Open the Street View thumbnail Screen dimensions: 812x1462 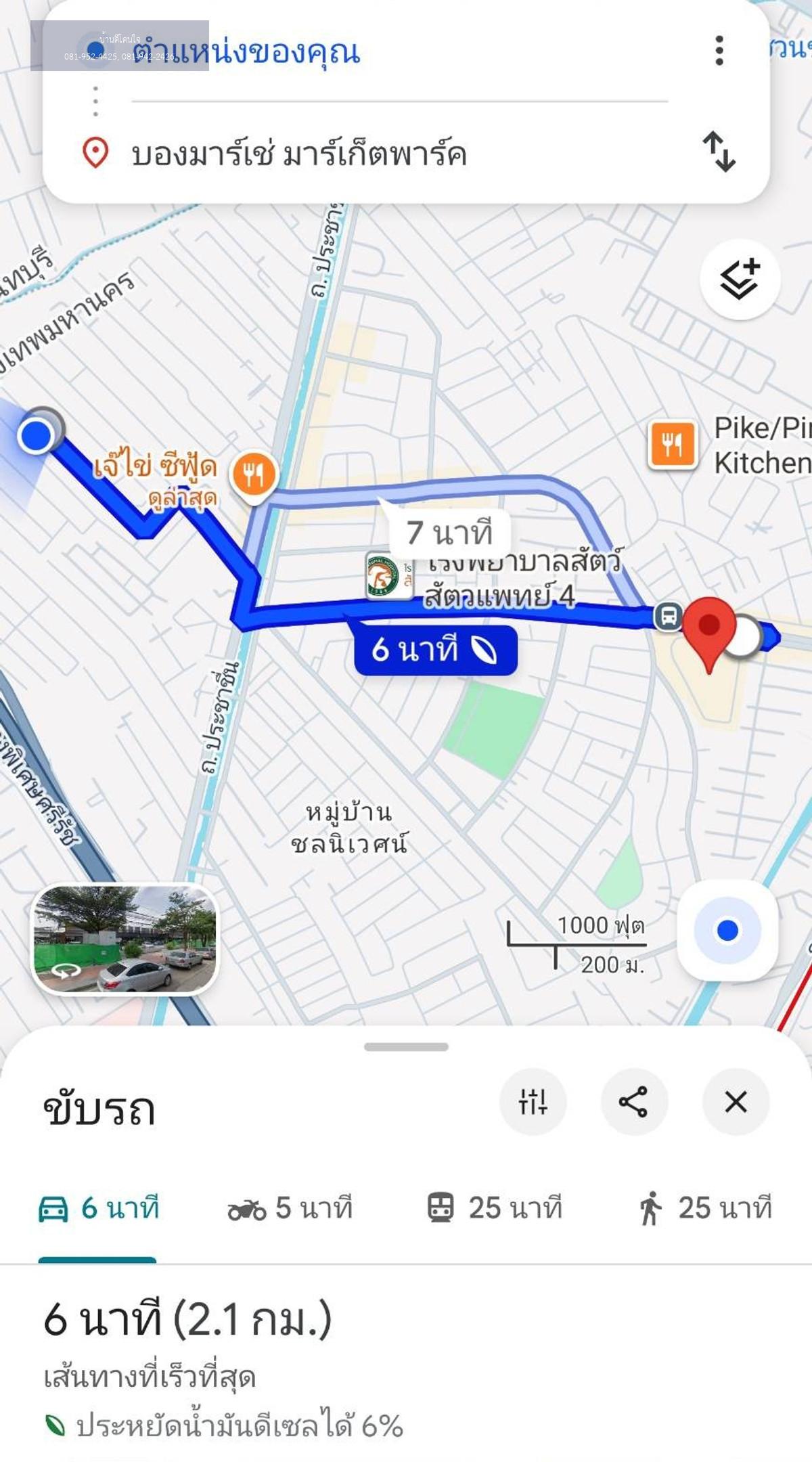125,939
